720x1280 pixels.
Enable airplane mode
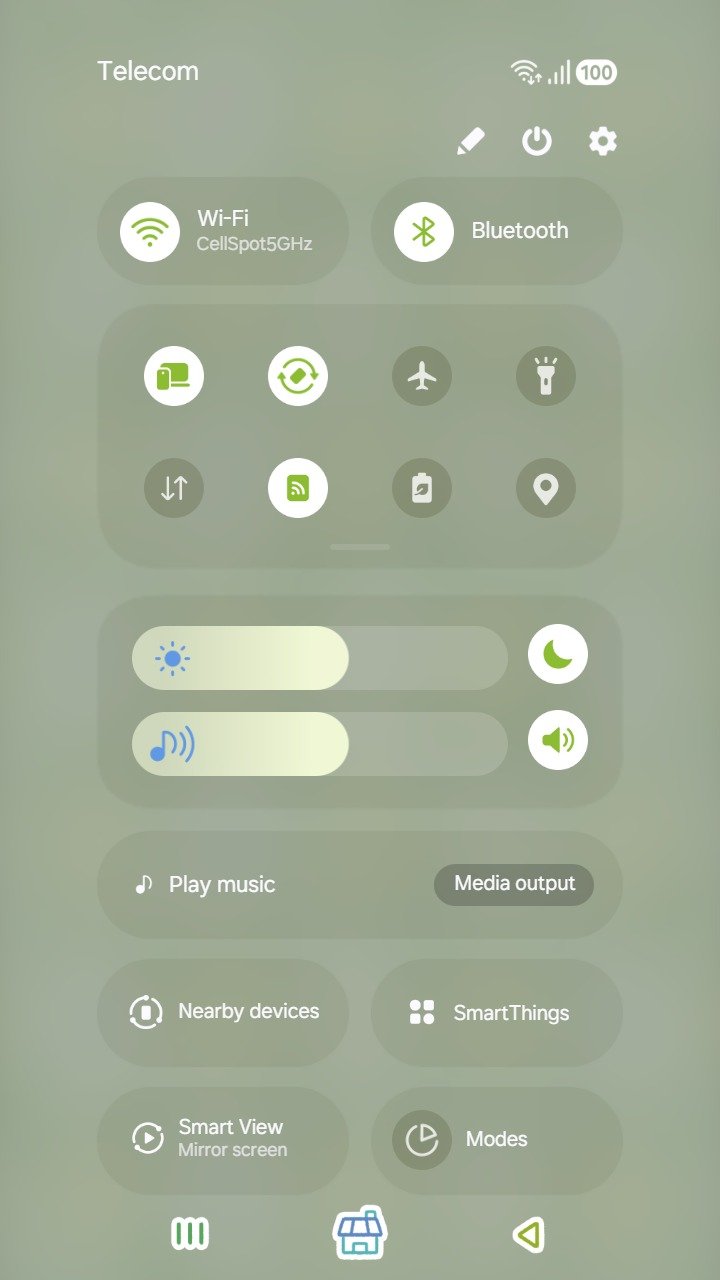tap(422, 376)
